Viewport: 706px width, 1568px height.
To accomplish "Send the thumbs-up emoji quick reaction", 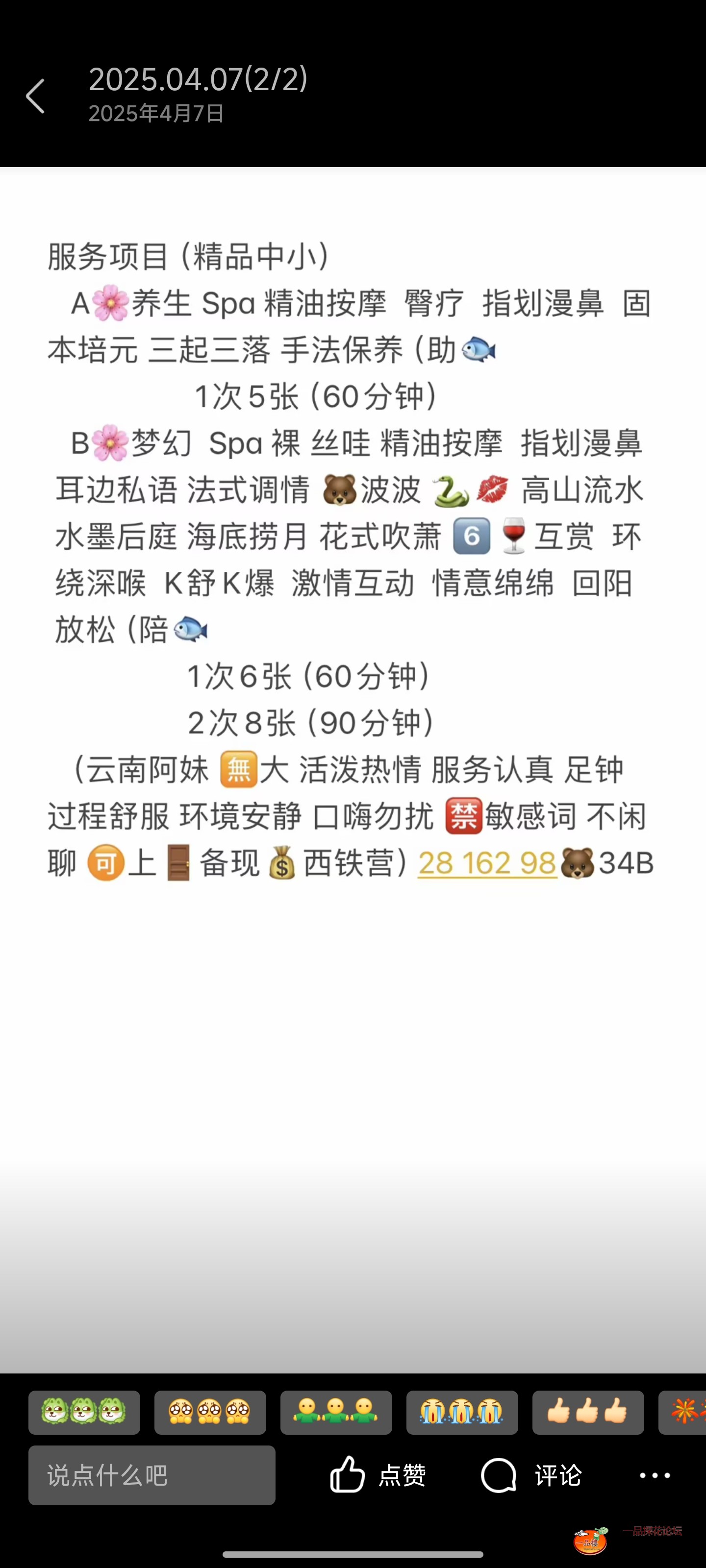I will [x=588, y=1412].
